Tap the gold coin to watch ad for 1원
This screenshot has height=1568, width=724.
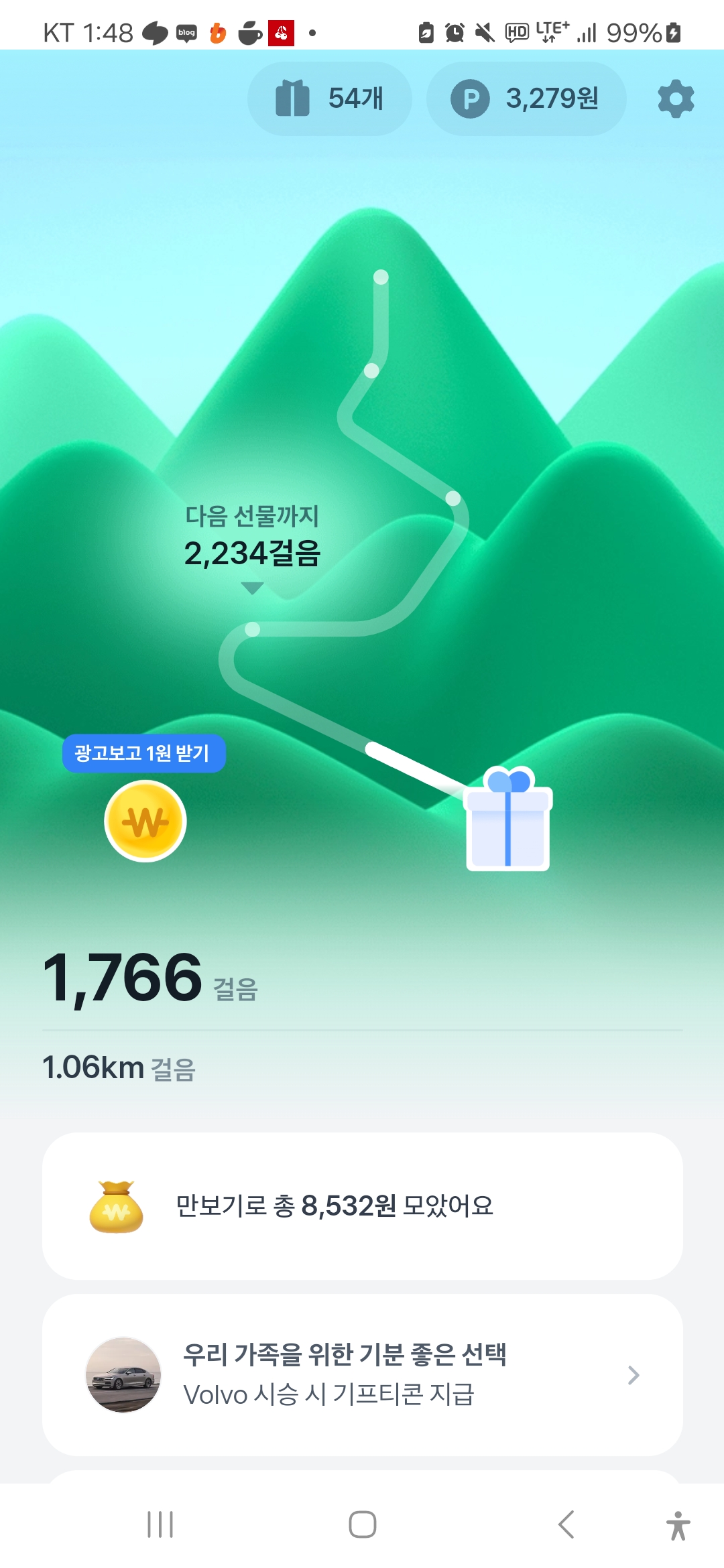(x=145, y=821)
